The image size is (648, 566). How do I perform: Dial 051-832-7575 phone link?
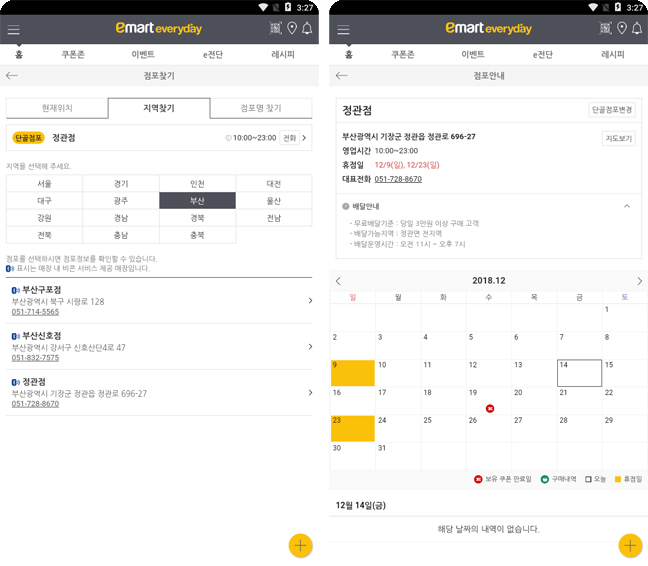(35, 358)
